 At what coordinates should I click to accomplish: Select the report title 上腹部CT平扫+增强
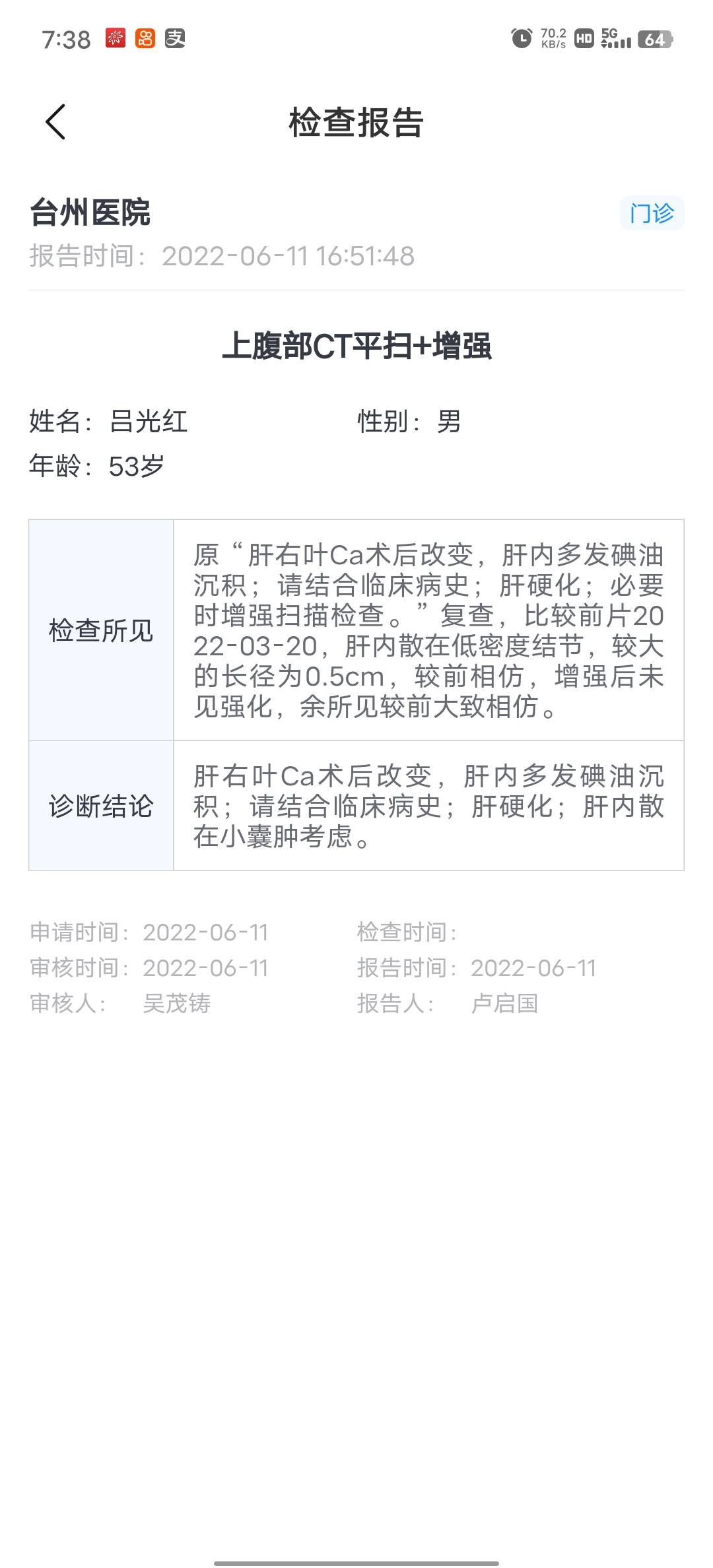[x=356, y=346]
